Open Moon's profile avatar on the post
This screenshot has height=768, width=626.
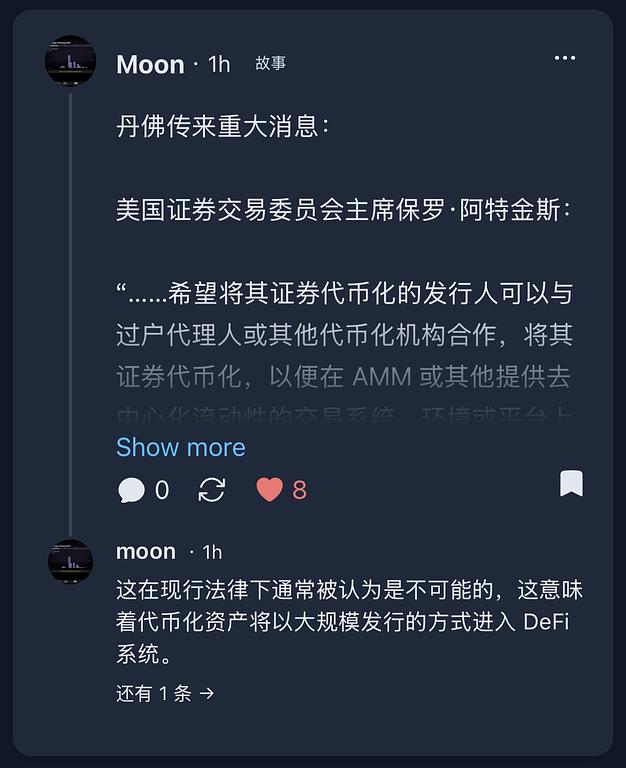(70, 61)
